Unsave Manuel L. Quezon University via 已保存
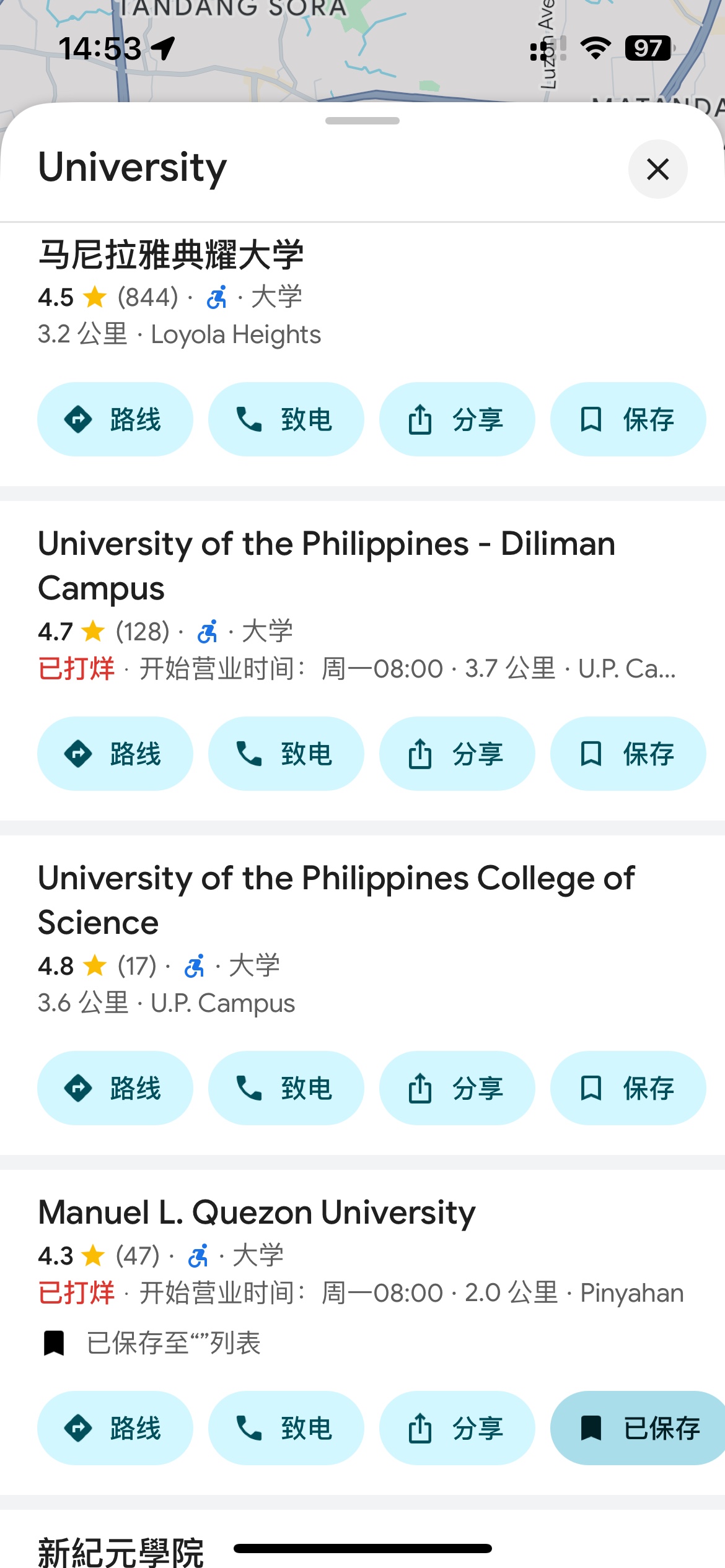The height and width of the screenshot is (1568, 725). coord(638,1428)
